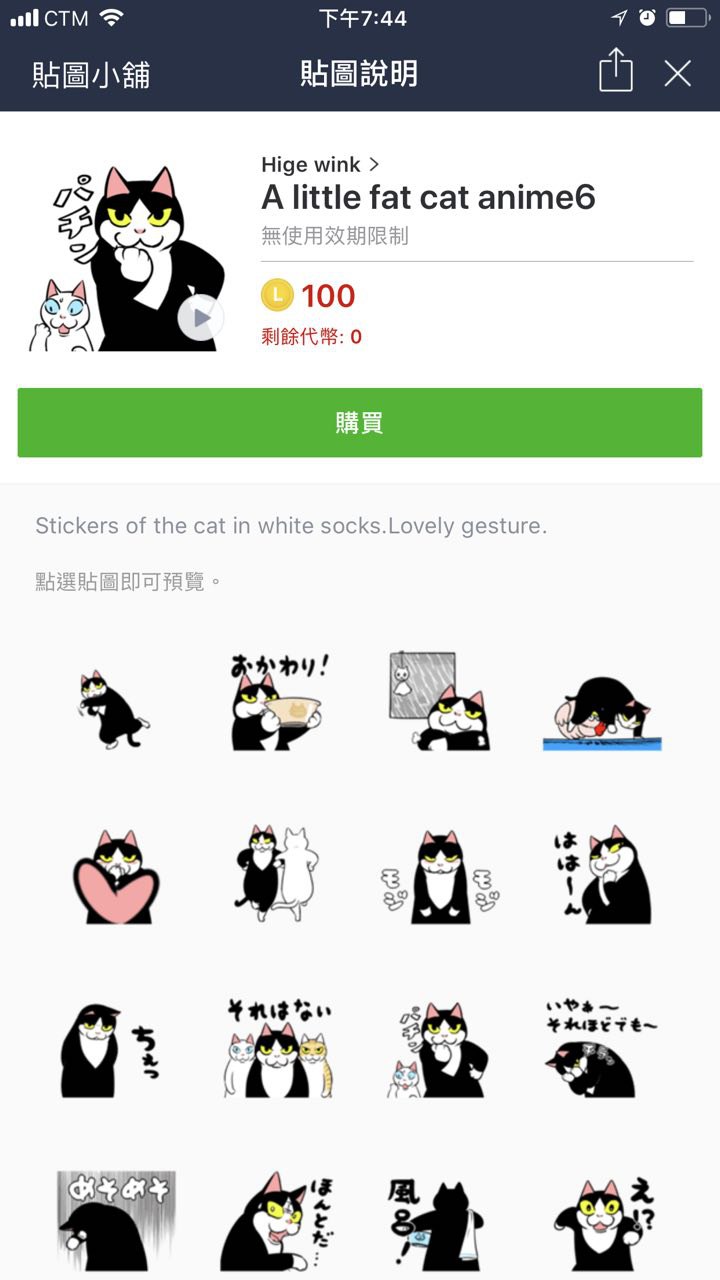Open the Hige wink creator page
720x1280 pixels.
coord(320,164)
